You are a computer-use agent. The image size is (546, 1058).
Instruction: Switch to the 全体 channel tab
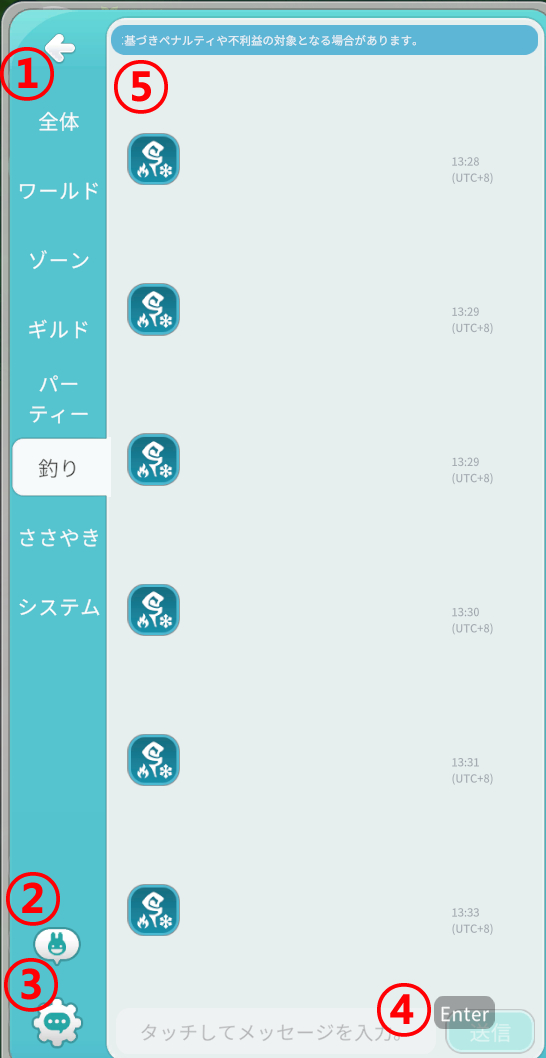[x=59, y=122]
